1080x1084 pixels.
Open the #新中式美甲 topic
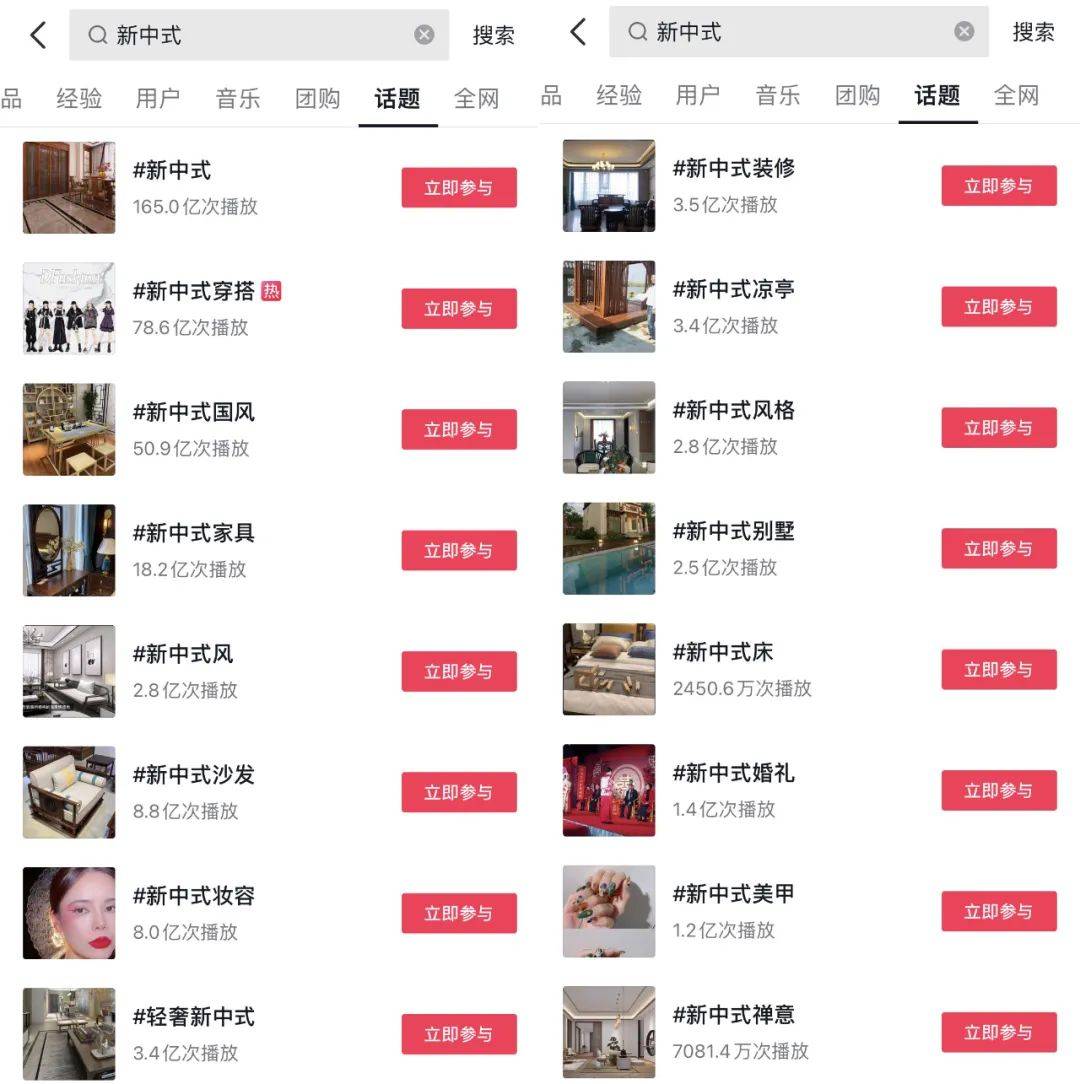(734, 894)
